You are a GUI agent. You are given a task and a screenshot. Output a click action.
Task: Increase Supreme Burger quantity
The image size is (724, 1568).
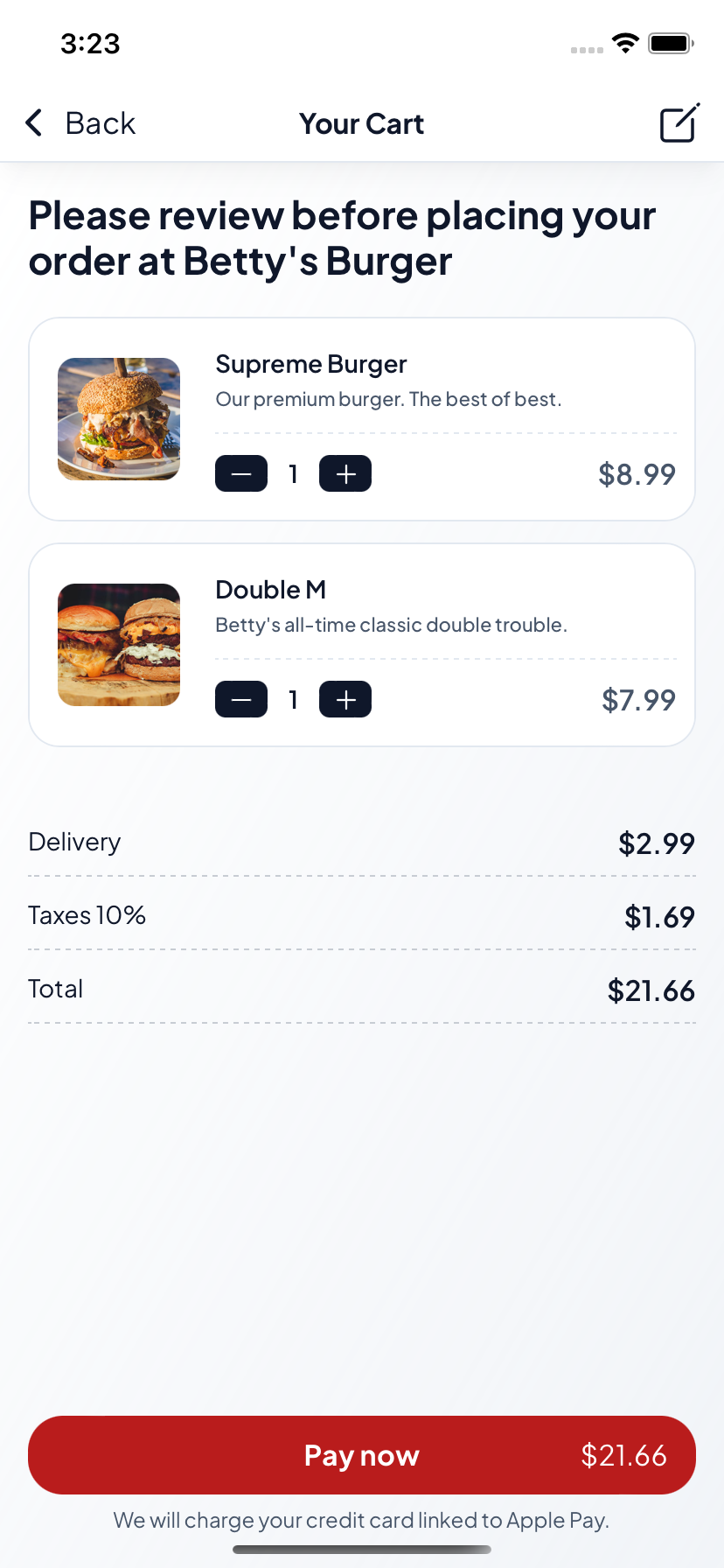(x=345, y=474)
